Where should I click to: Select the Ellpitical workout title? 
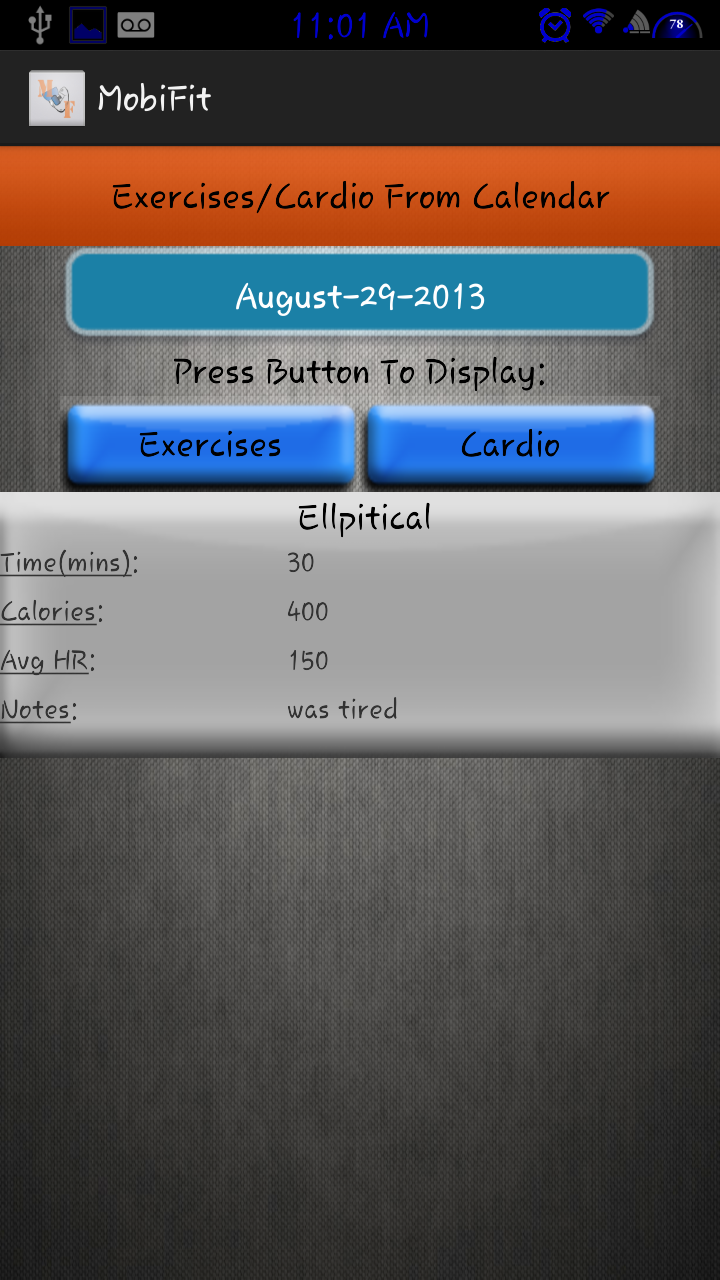point(363,516)
